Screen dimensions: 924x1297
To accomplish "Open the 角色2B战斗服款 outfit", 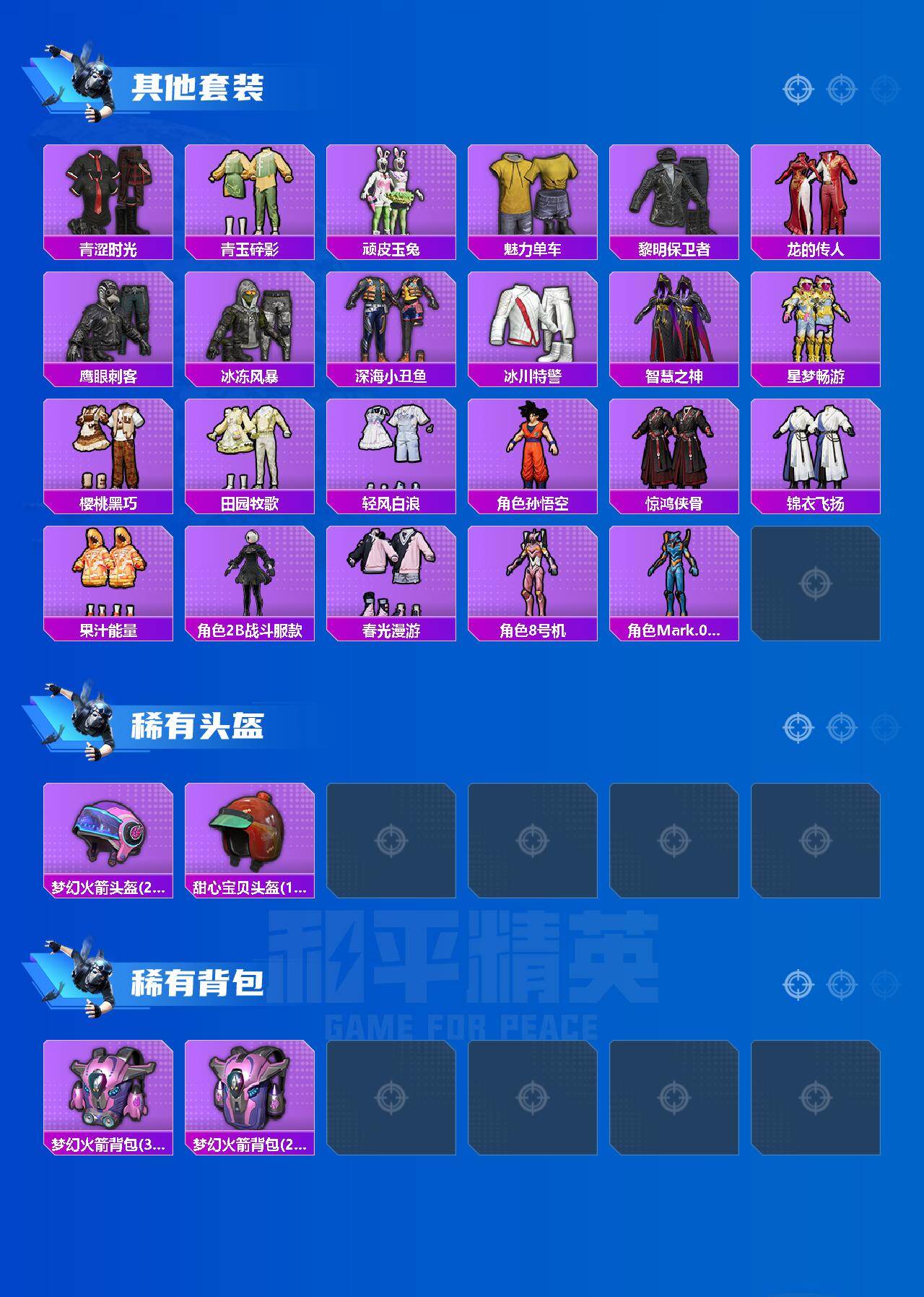I will click(x=248, y=576).
